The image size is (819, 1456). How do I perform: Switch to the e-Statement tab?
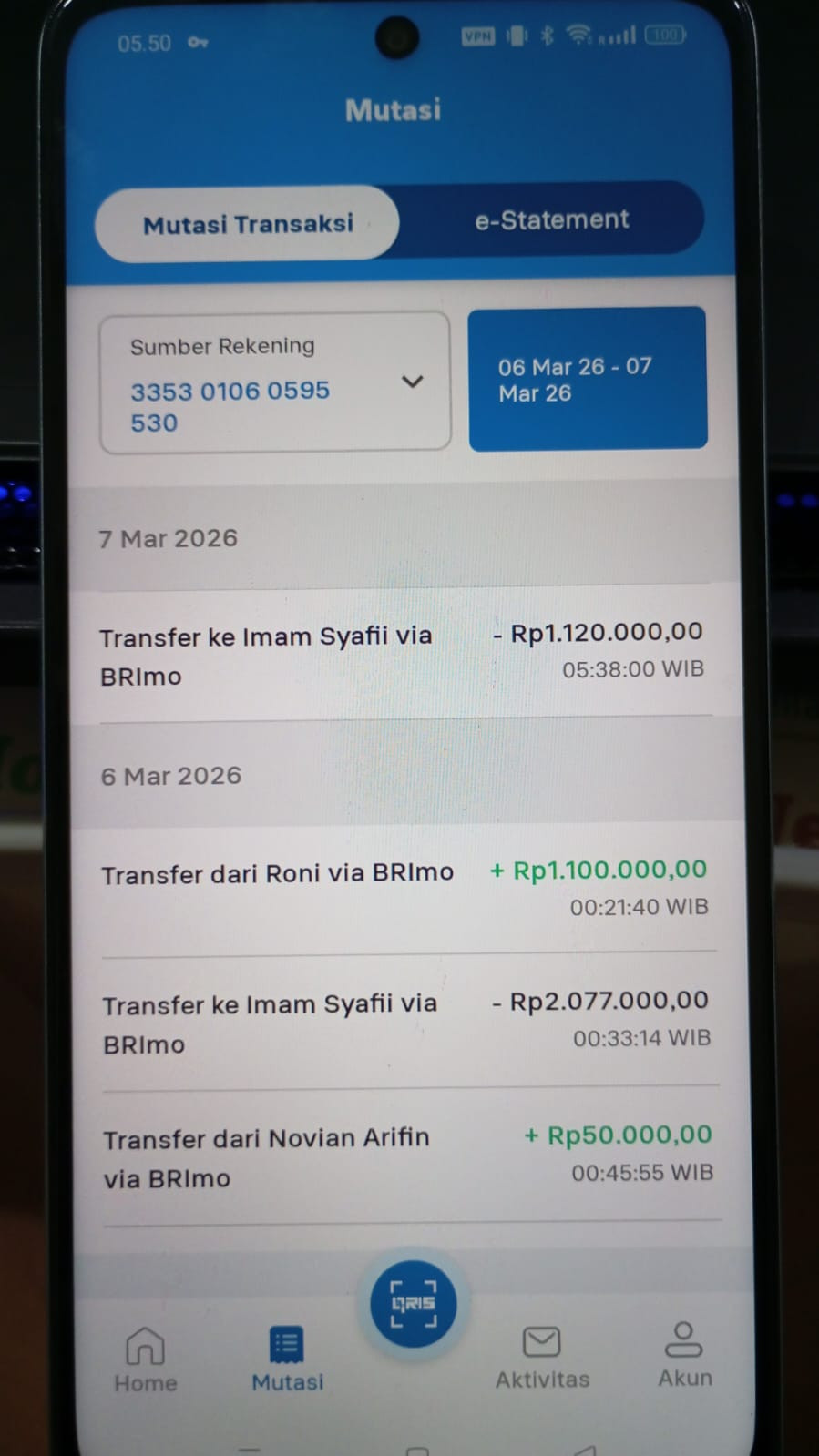tap(551, 219)
